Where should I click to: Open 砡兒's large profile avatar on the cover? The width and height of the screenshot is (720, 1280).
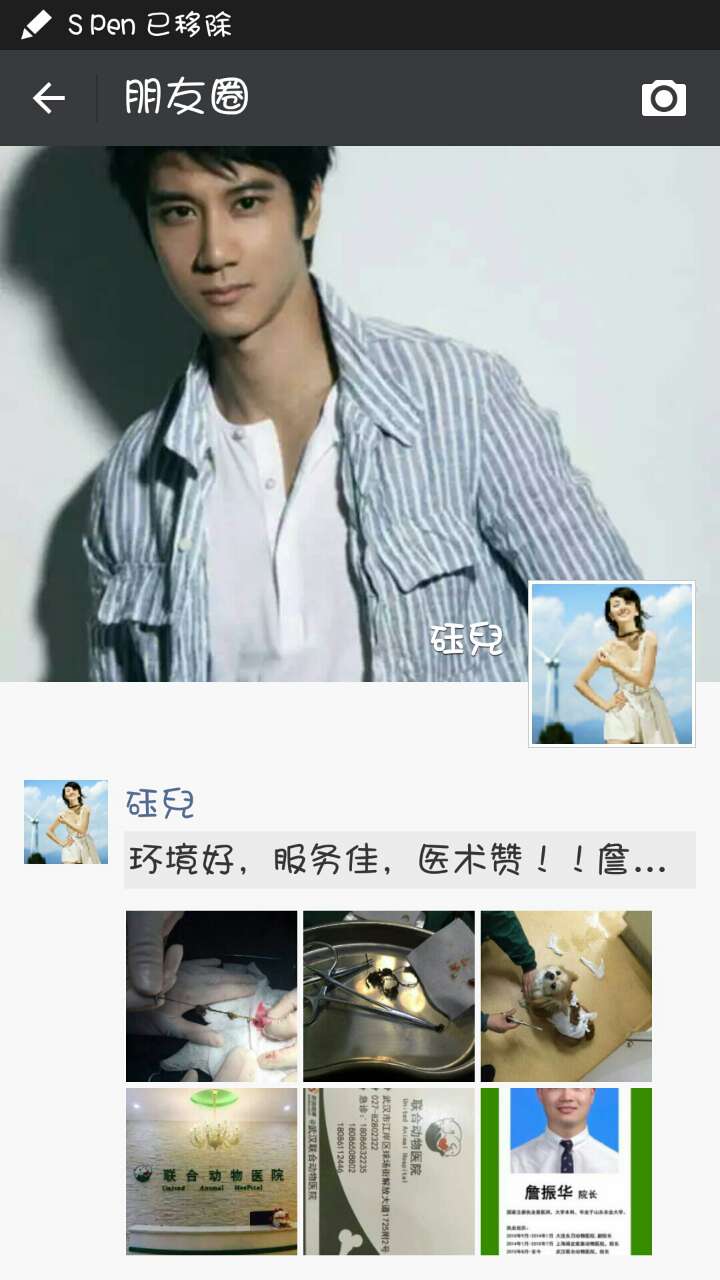point(611,664)
